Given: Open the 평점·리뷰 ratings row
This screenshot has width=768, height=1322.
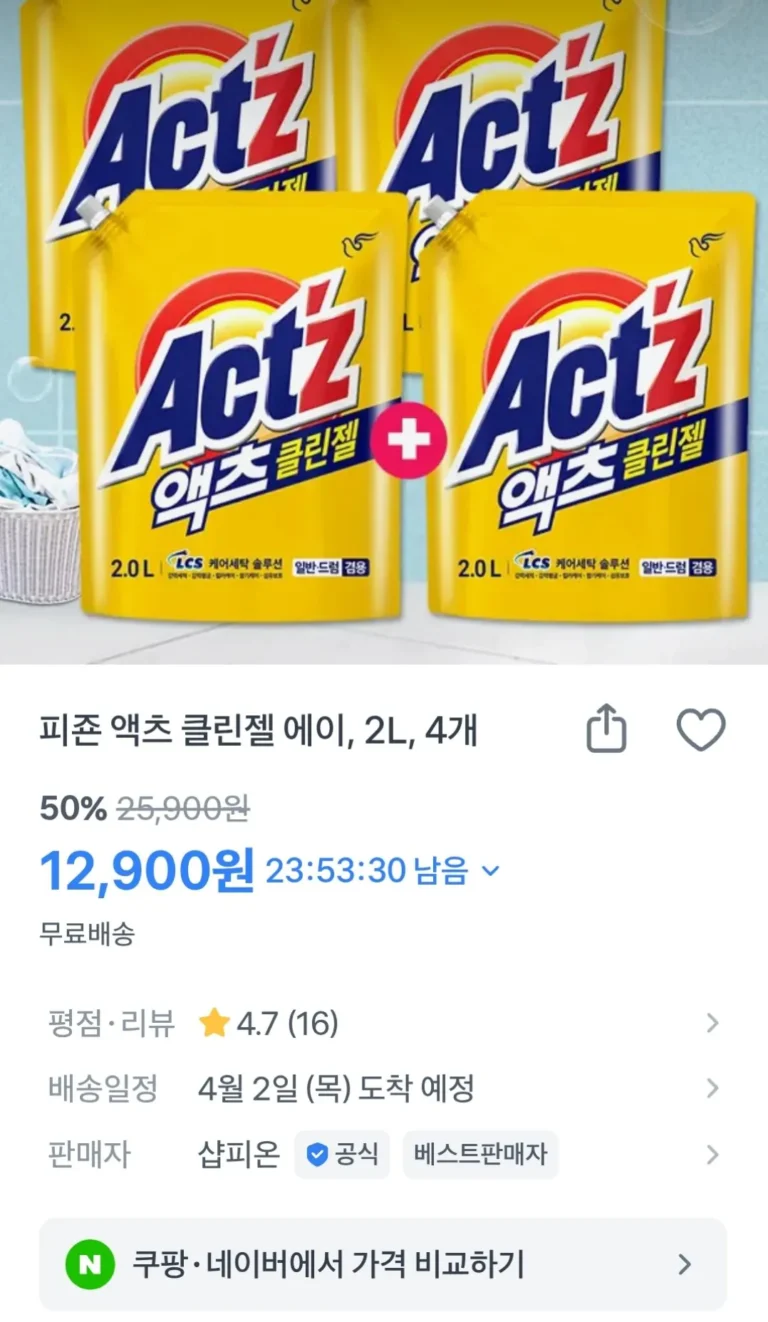Looking at the screenshot, I should [384, 1023].
